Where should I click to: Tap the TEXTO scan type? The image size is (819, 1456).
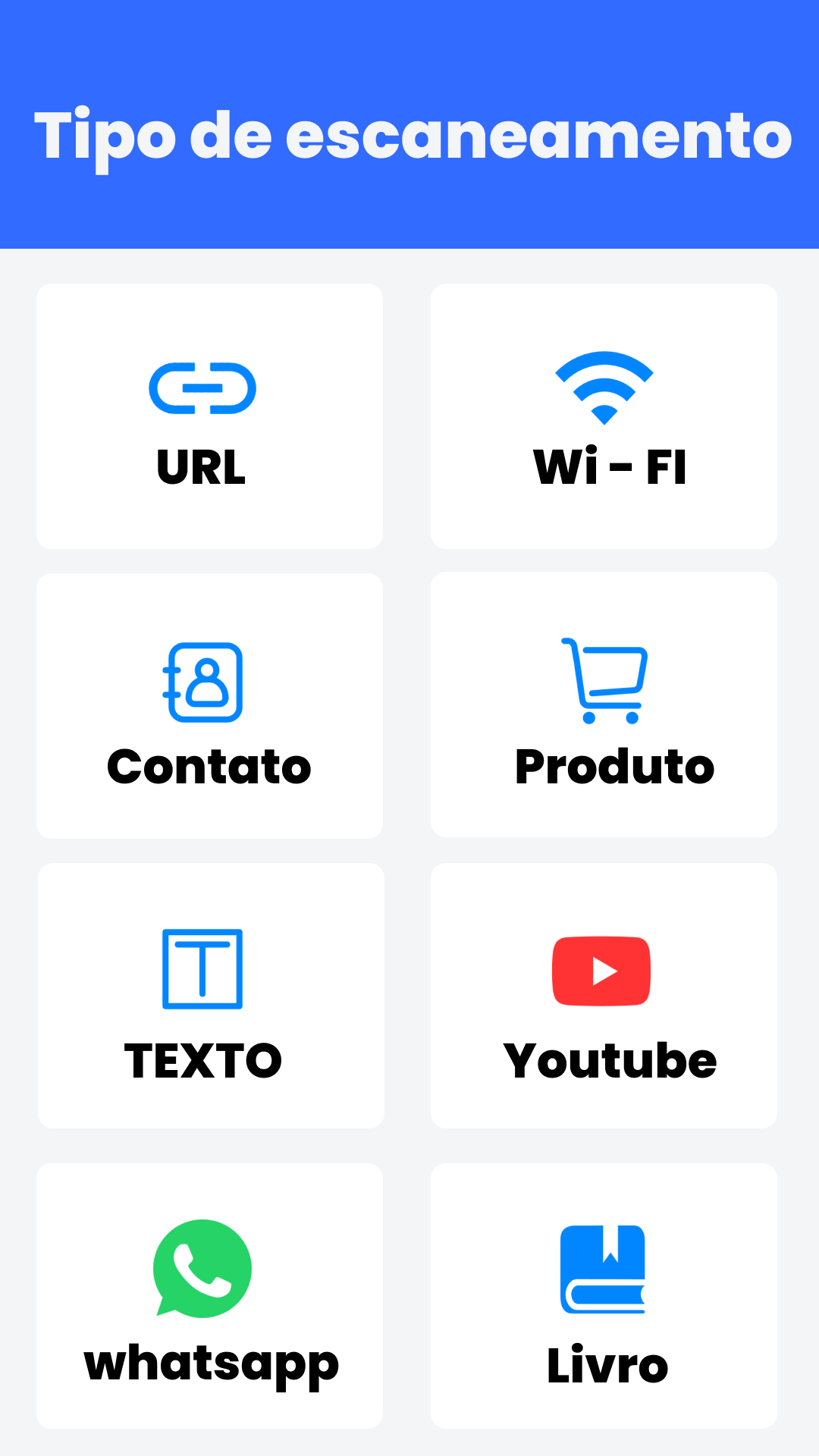(211, 996)
